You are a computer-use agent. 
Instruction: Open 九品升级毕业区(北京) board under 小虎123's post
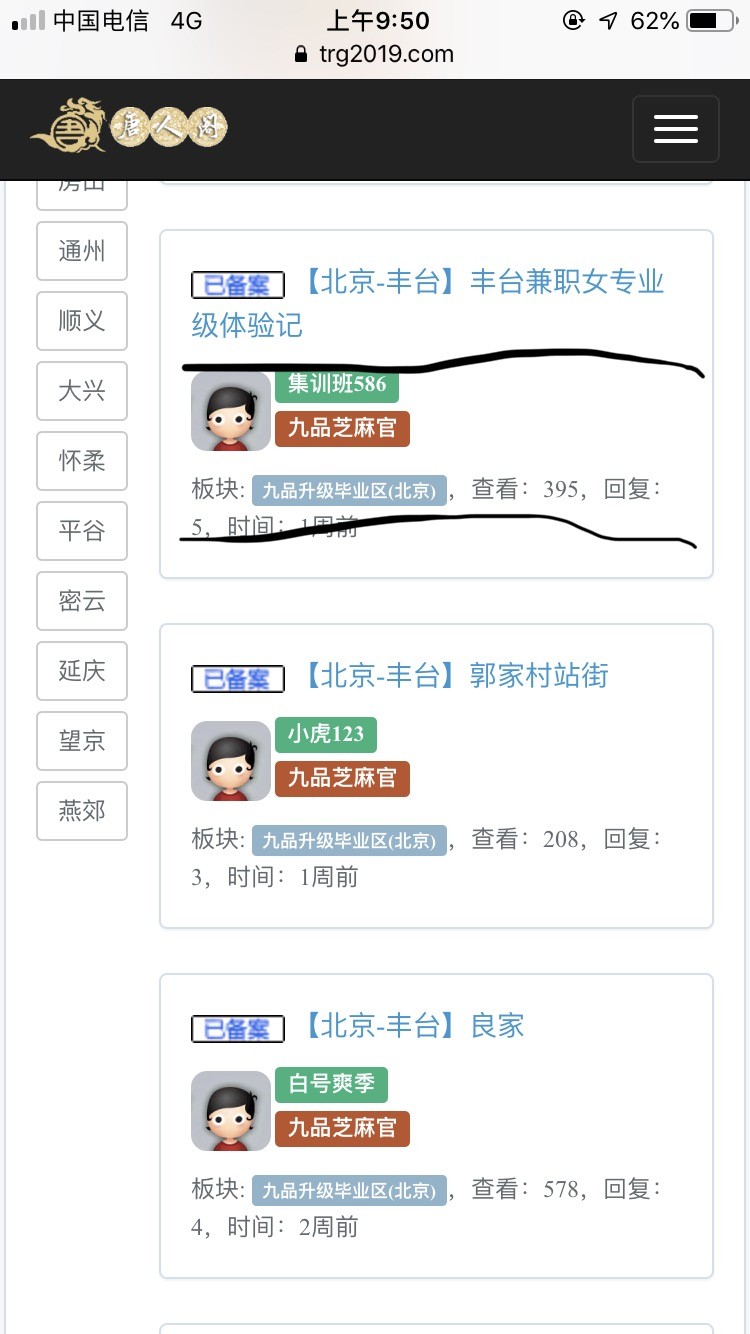click(348, 841)
